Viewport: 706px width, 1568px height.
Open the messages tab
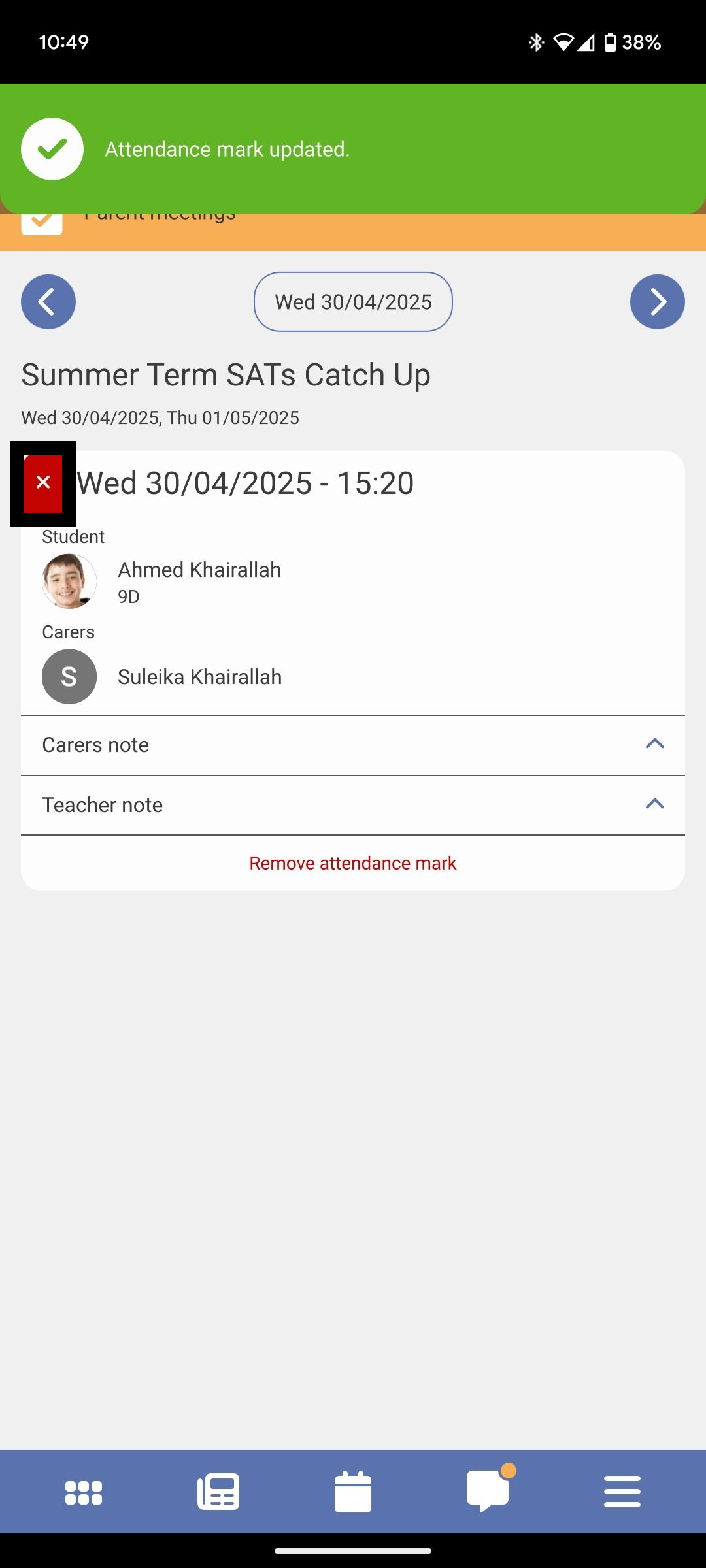tap(488, 1493)
